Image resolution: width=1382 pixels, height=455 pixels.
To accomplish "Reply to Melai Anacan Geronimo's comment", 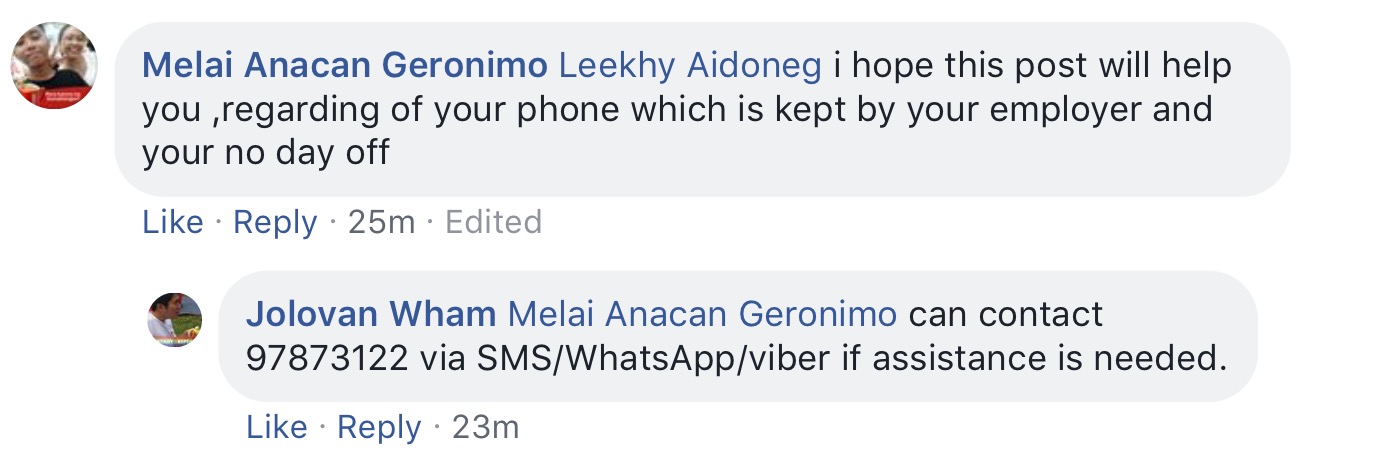I will [275, 222].
